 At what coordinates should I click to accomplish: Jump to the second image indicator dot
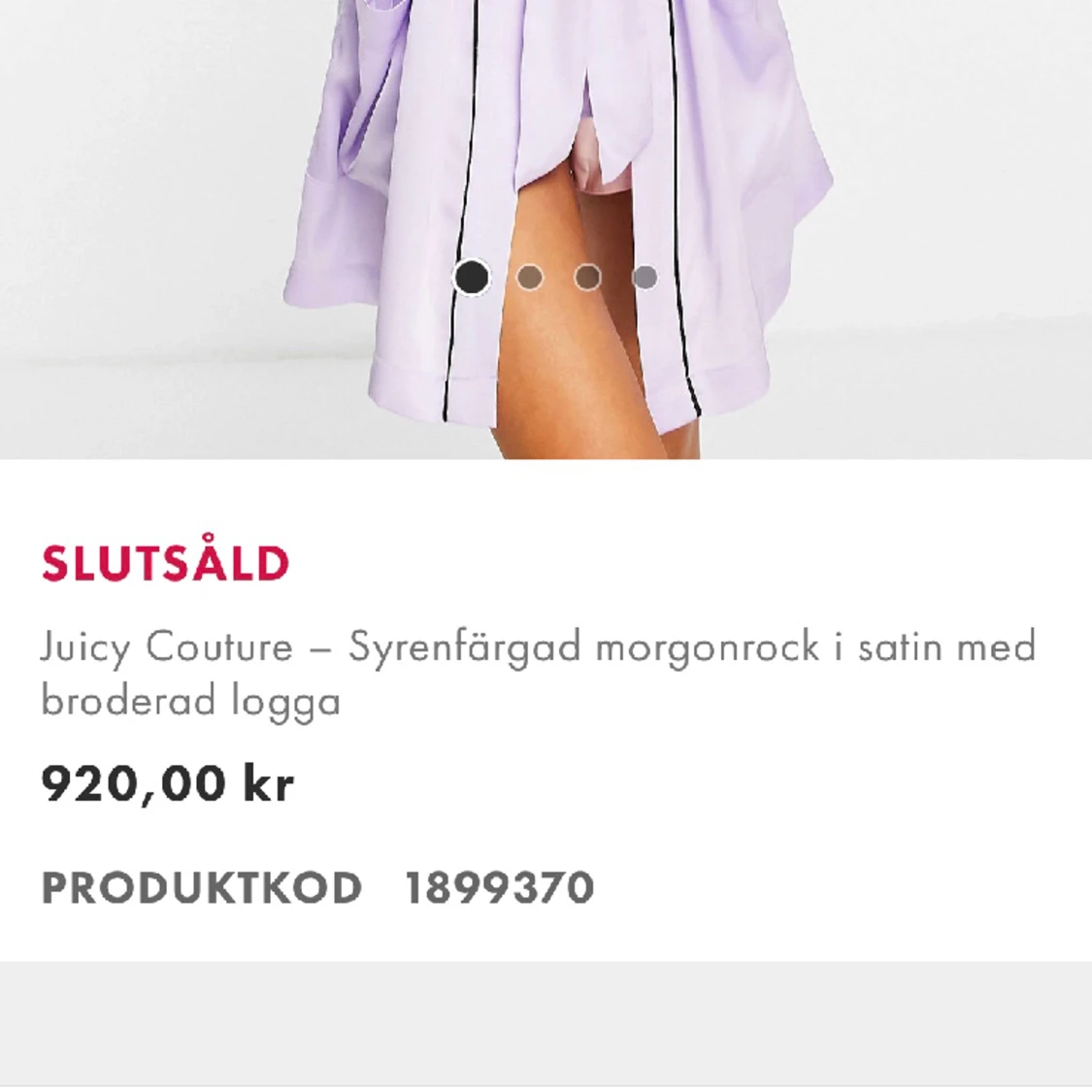529,278
